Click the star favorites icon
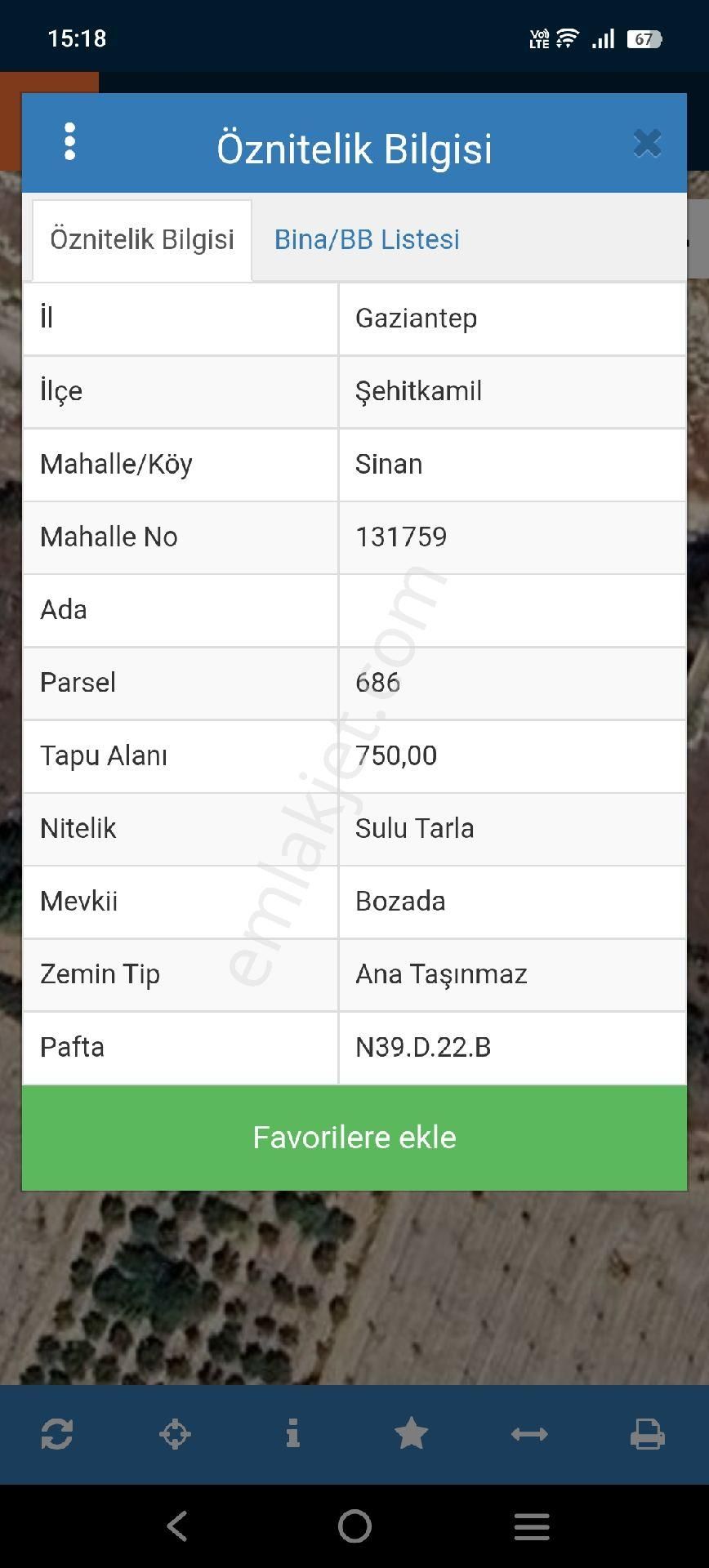 tap(412, 1434)
